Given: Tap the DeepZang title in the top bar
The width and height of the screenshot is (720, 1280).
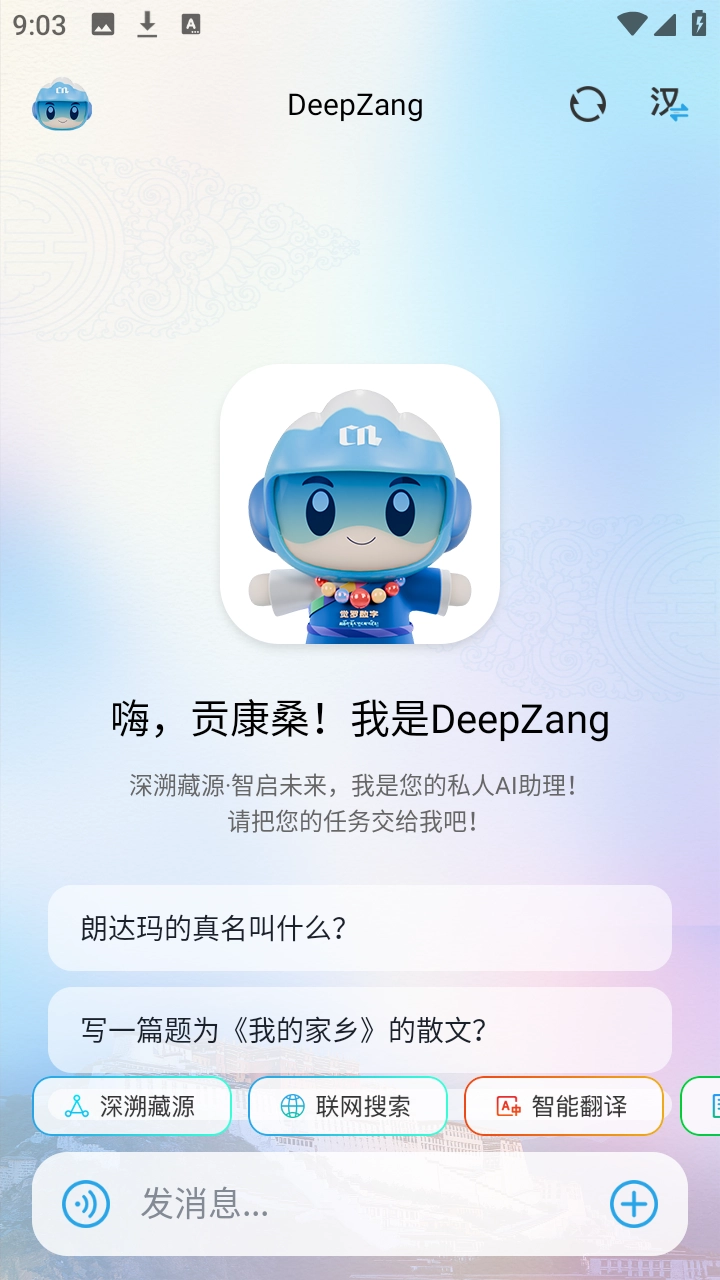Looking at the screenshot, I should click(x=355, y=104).
